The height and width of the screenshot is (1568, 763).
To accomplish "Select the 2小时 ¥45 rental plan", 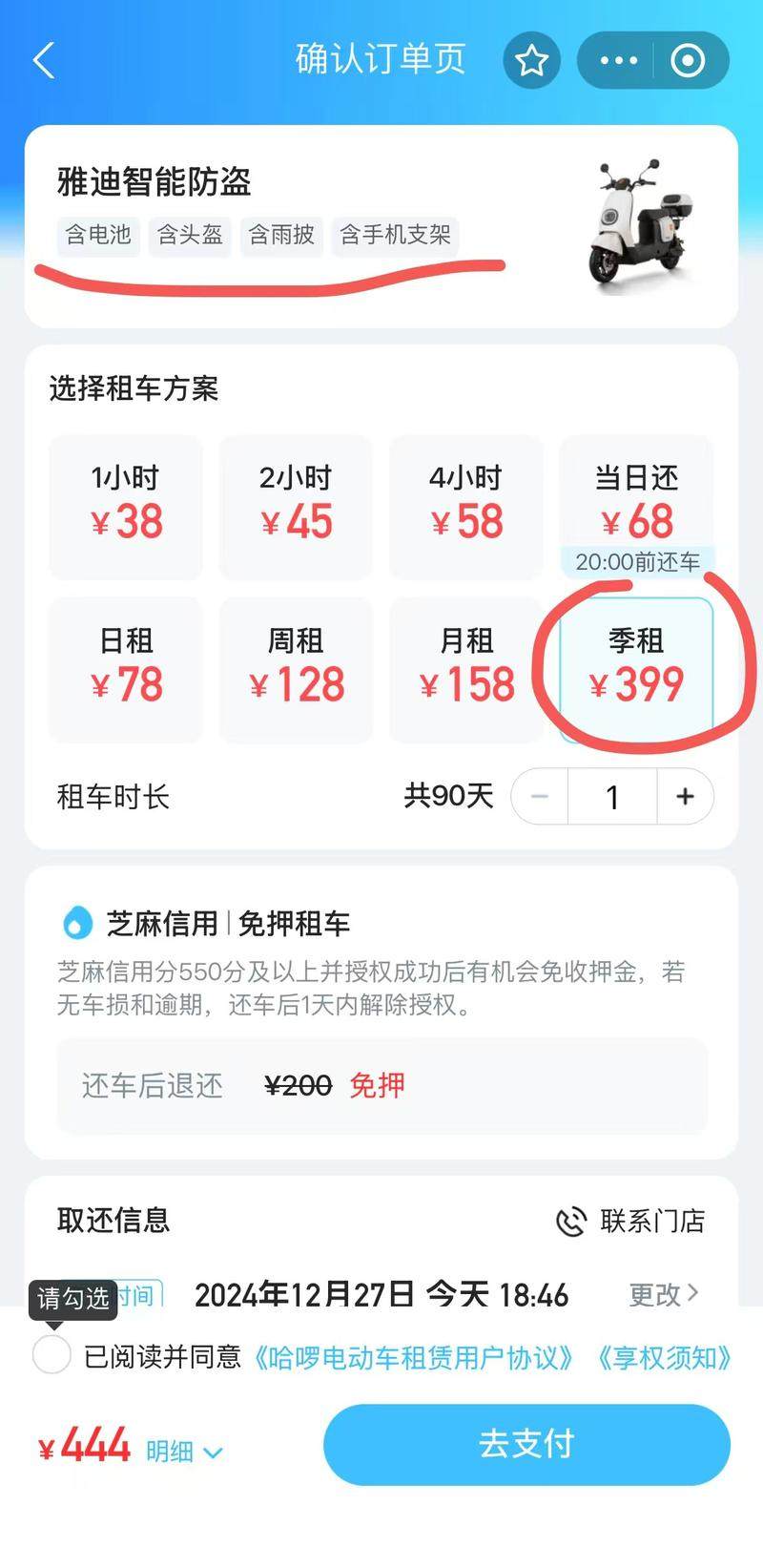I will tap(296, 506).
